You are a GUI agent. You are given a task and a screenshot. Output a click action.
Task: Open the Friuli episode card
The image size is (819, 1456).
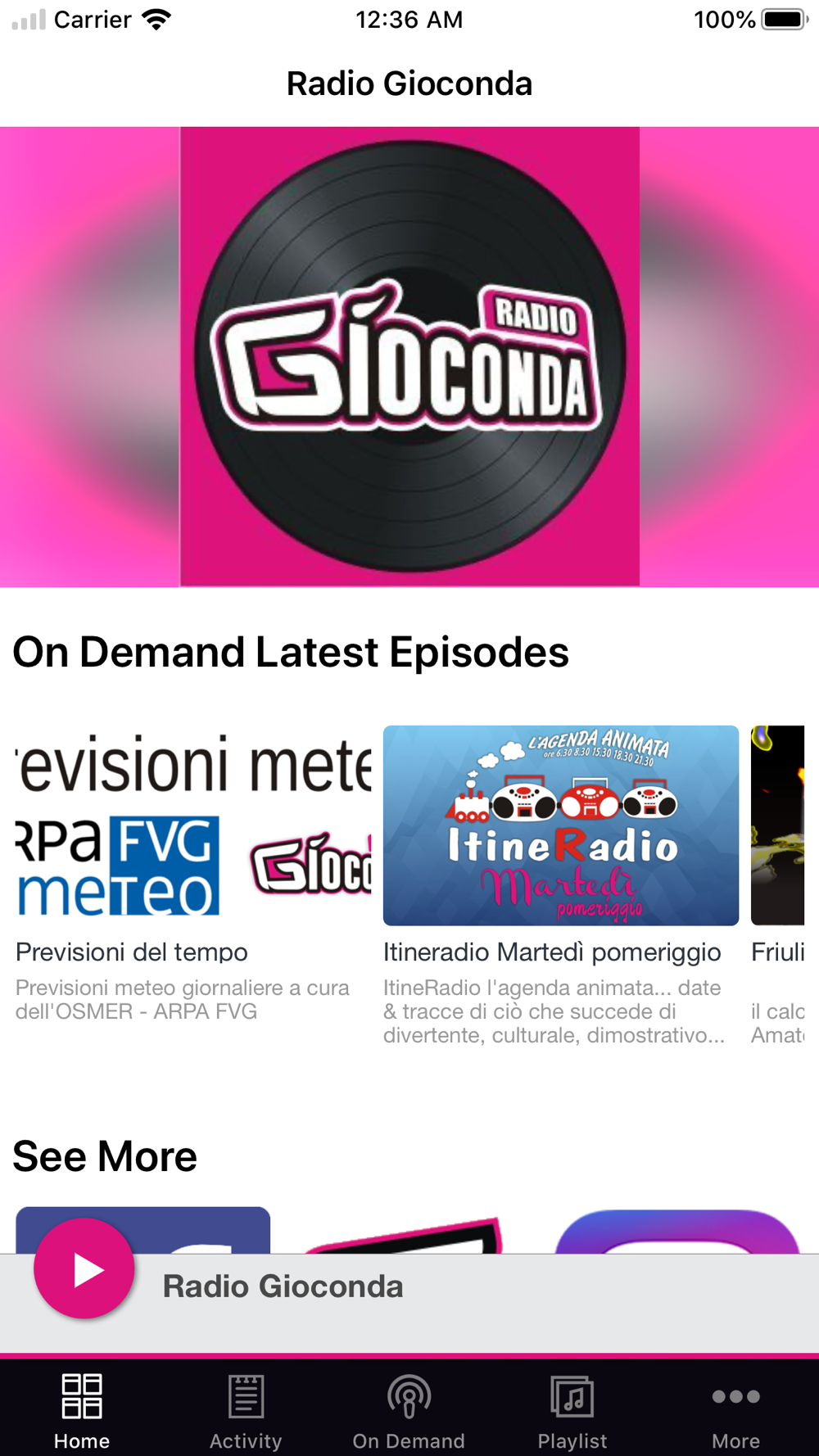tap(778, 825)
